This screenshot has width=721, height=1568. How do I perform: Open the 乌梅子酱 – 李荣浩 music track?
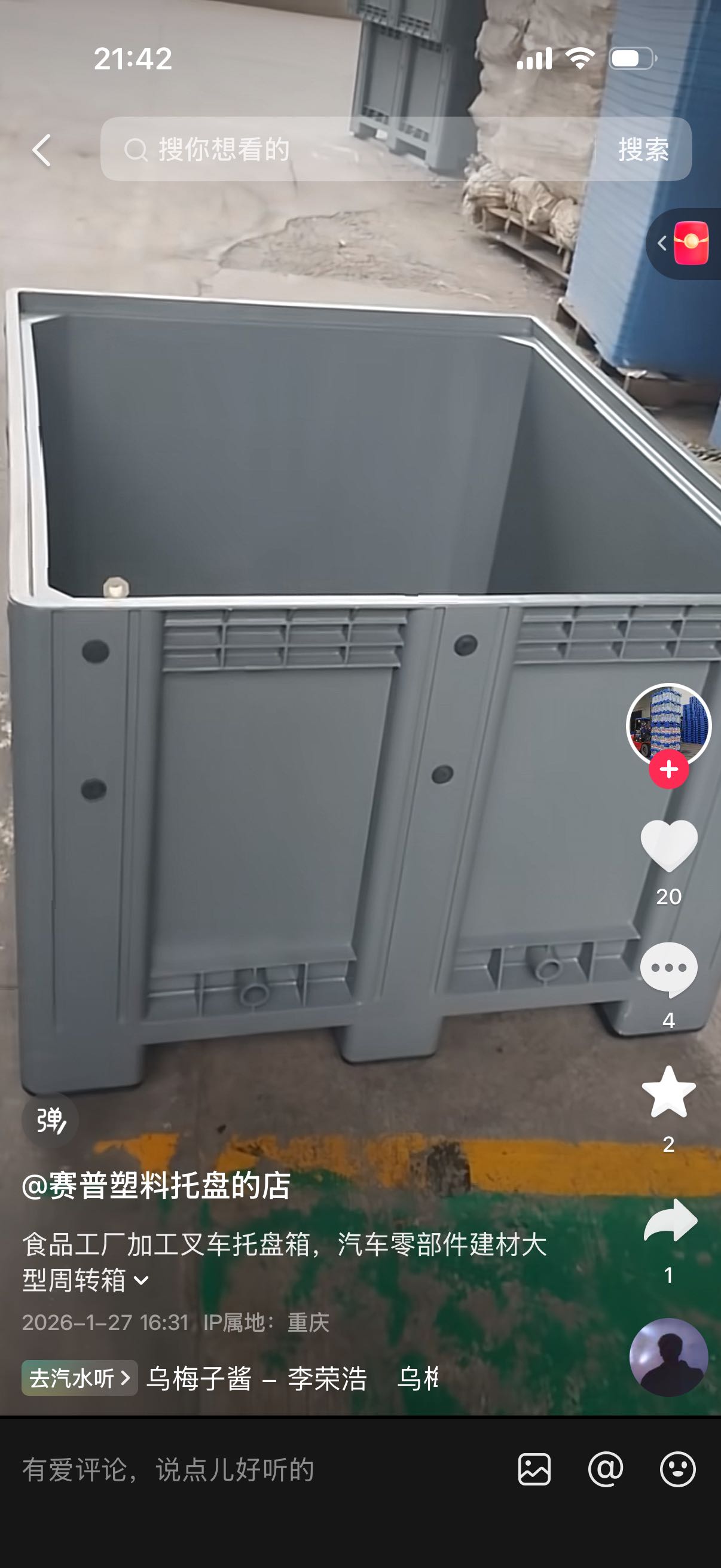point(256,1378)
